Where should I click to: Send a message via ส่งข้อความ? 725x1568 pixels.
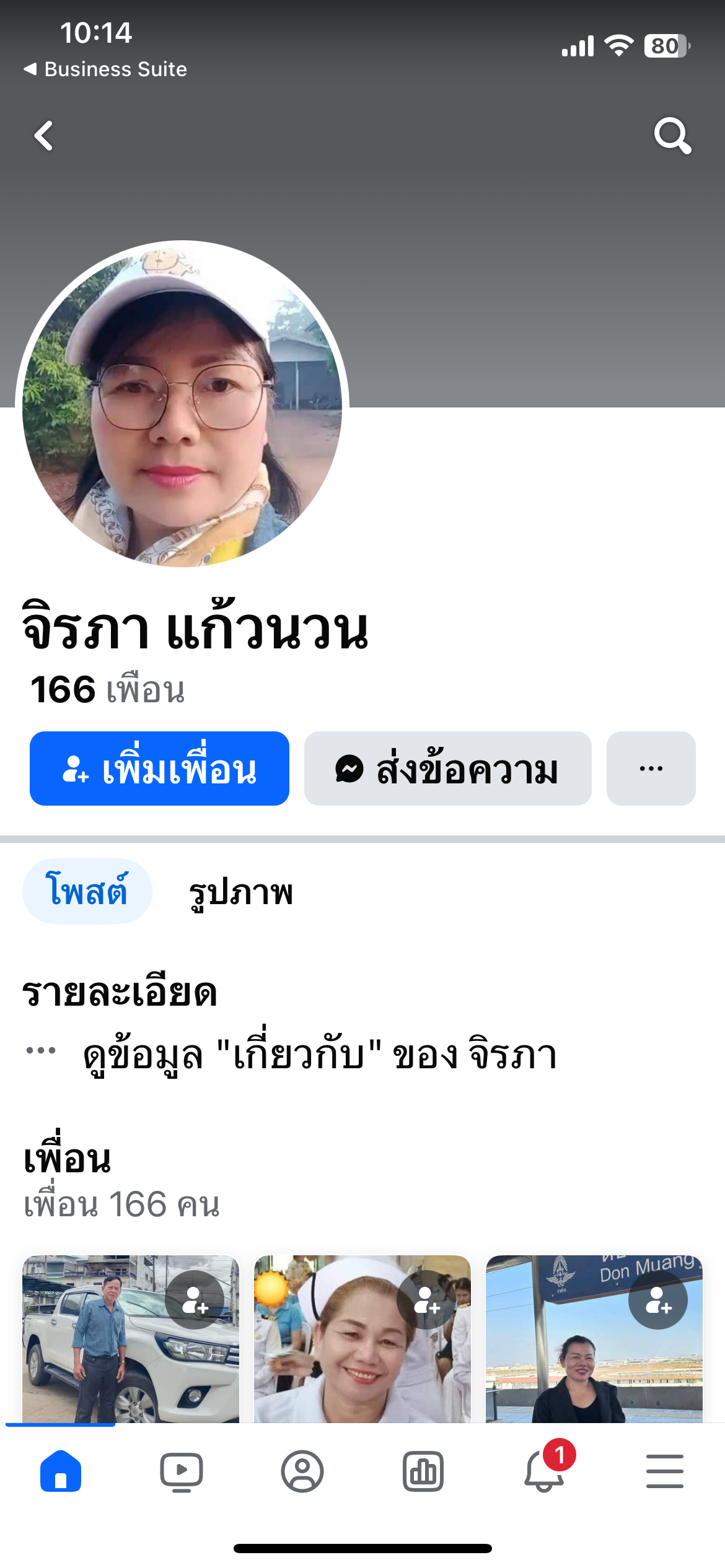447,769
